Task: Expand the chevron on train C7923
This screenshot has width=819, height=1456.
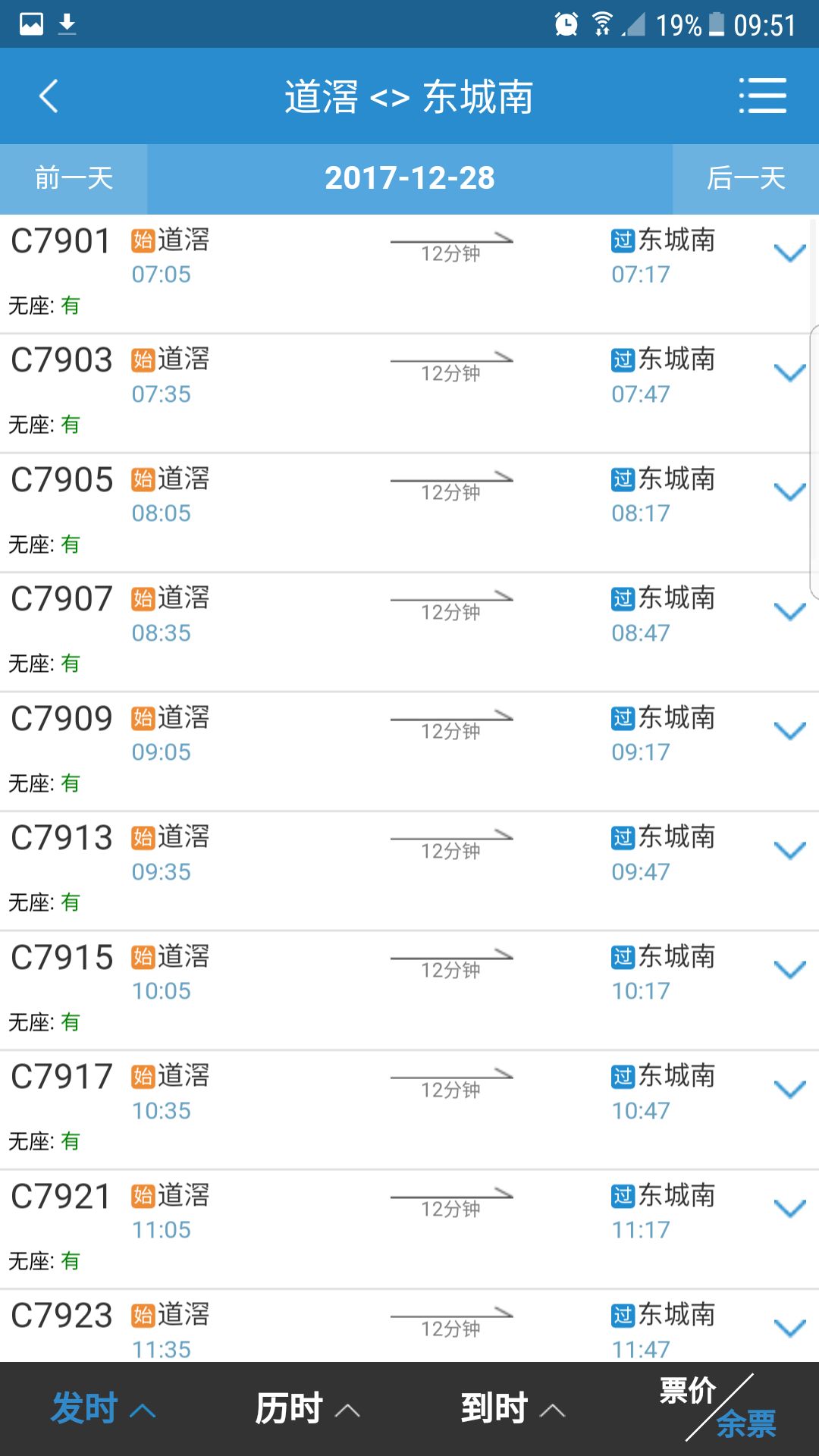Action: [x=789, y=1328]
